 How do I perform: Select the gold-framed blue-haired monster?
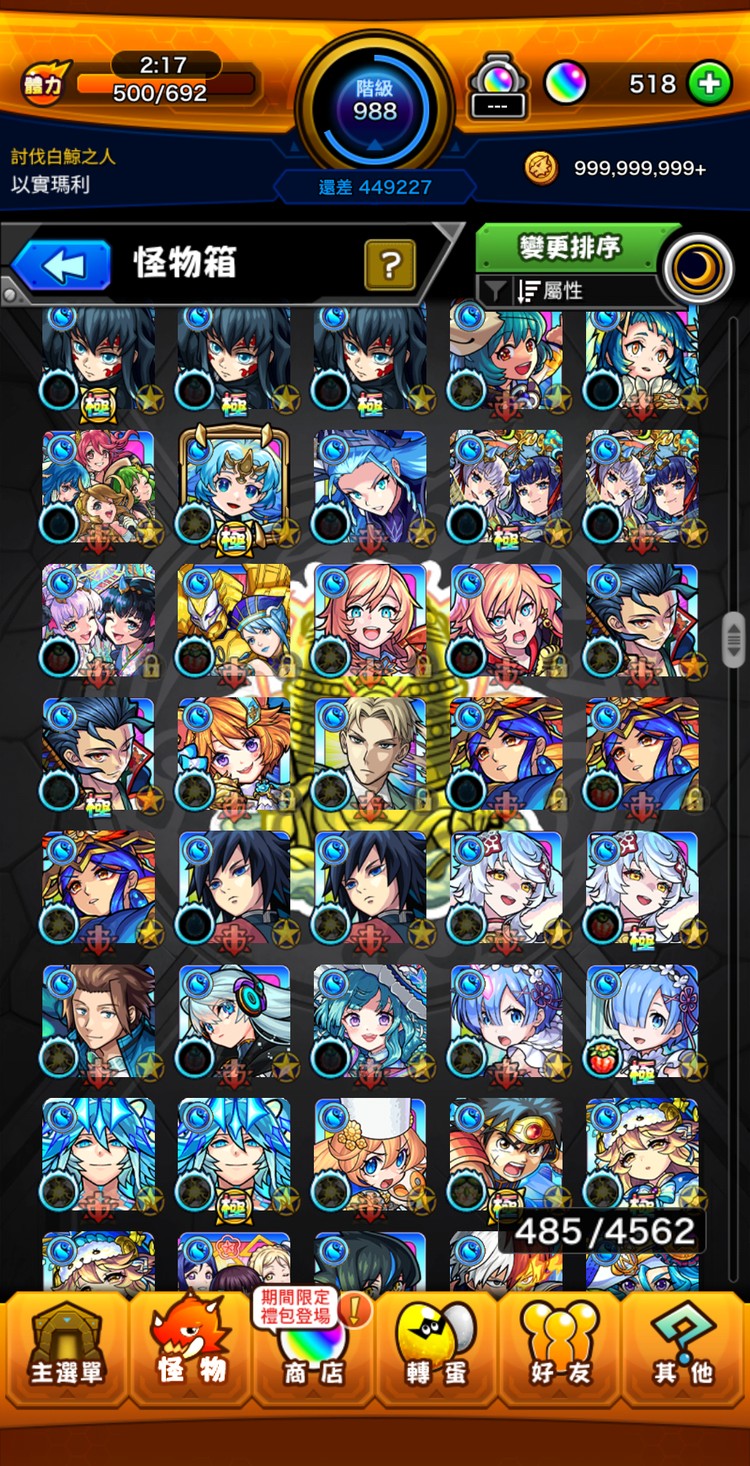(234, 487)
